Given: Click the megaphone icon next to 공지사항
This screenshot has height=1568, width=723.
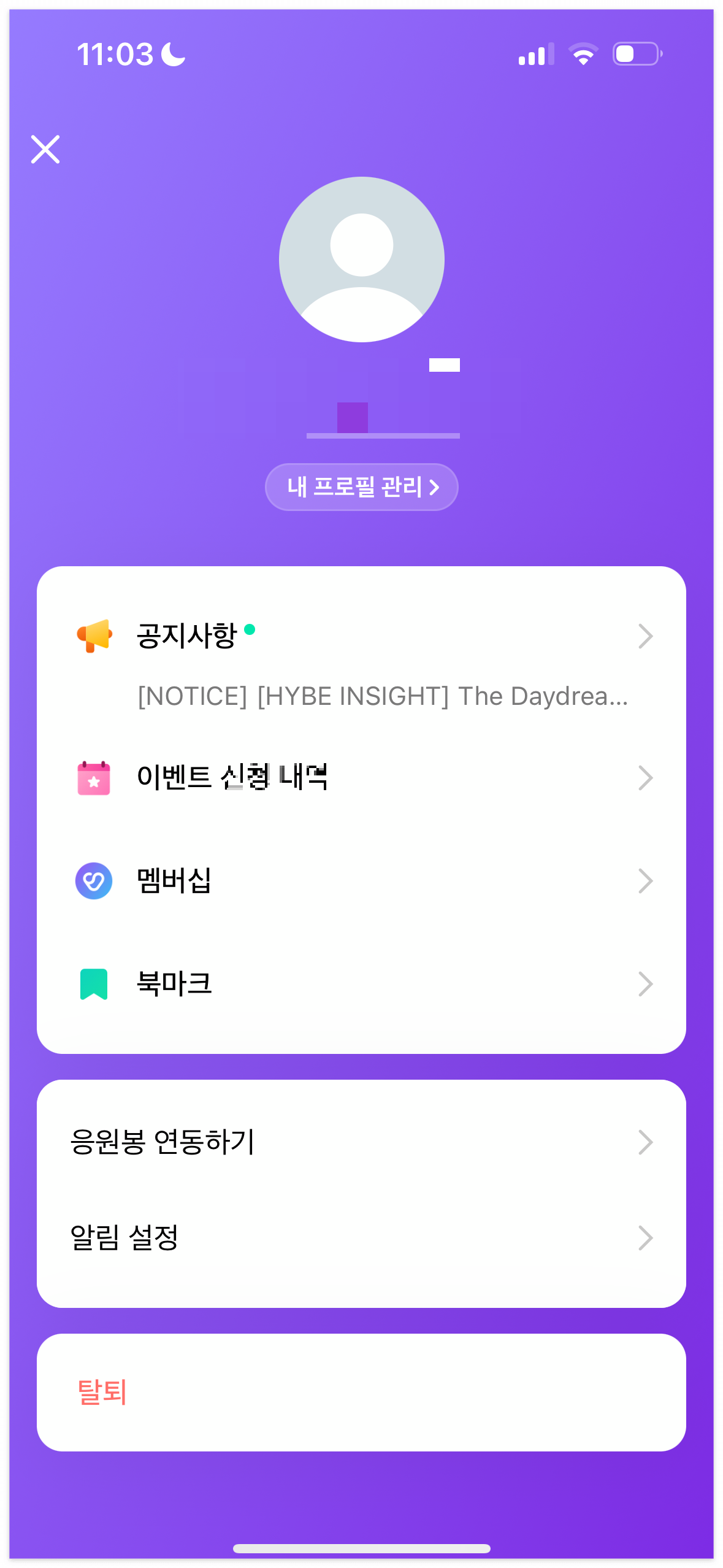Looking at the screenshot, I should pos(93,637).
